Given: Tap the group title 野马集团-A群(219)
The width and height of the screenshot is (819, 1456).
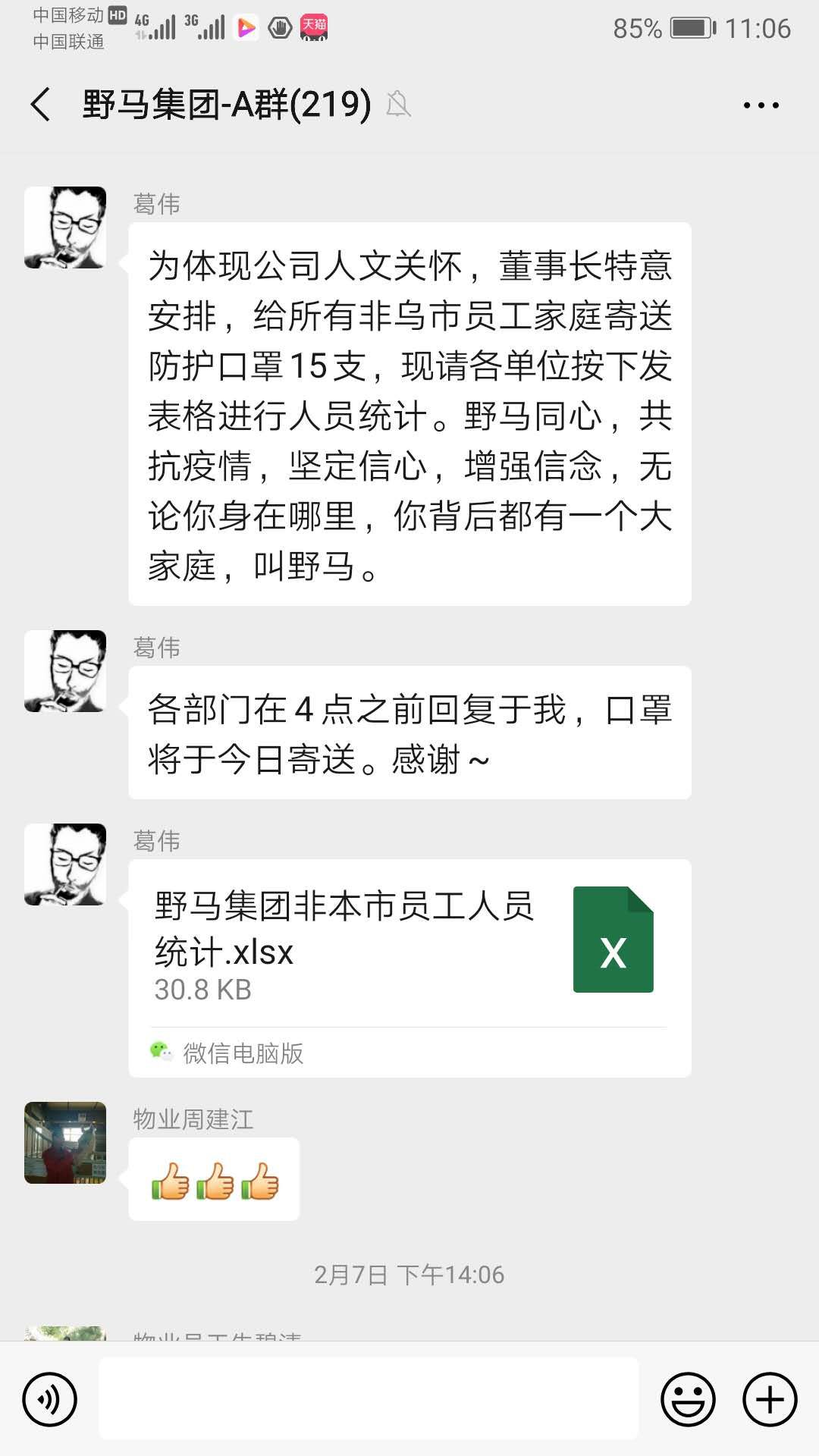Looking at the screenshot, I should (224, 104).
